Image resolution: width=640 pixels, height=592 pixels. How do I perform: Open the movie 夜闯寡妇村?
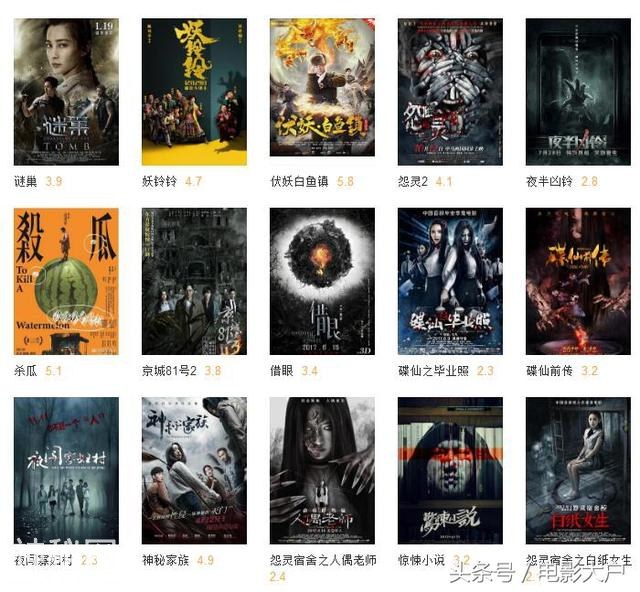(x=66, y=470)
